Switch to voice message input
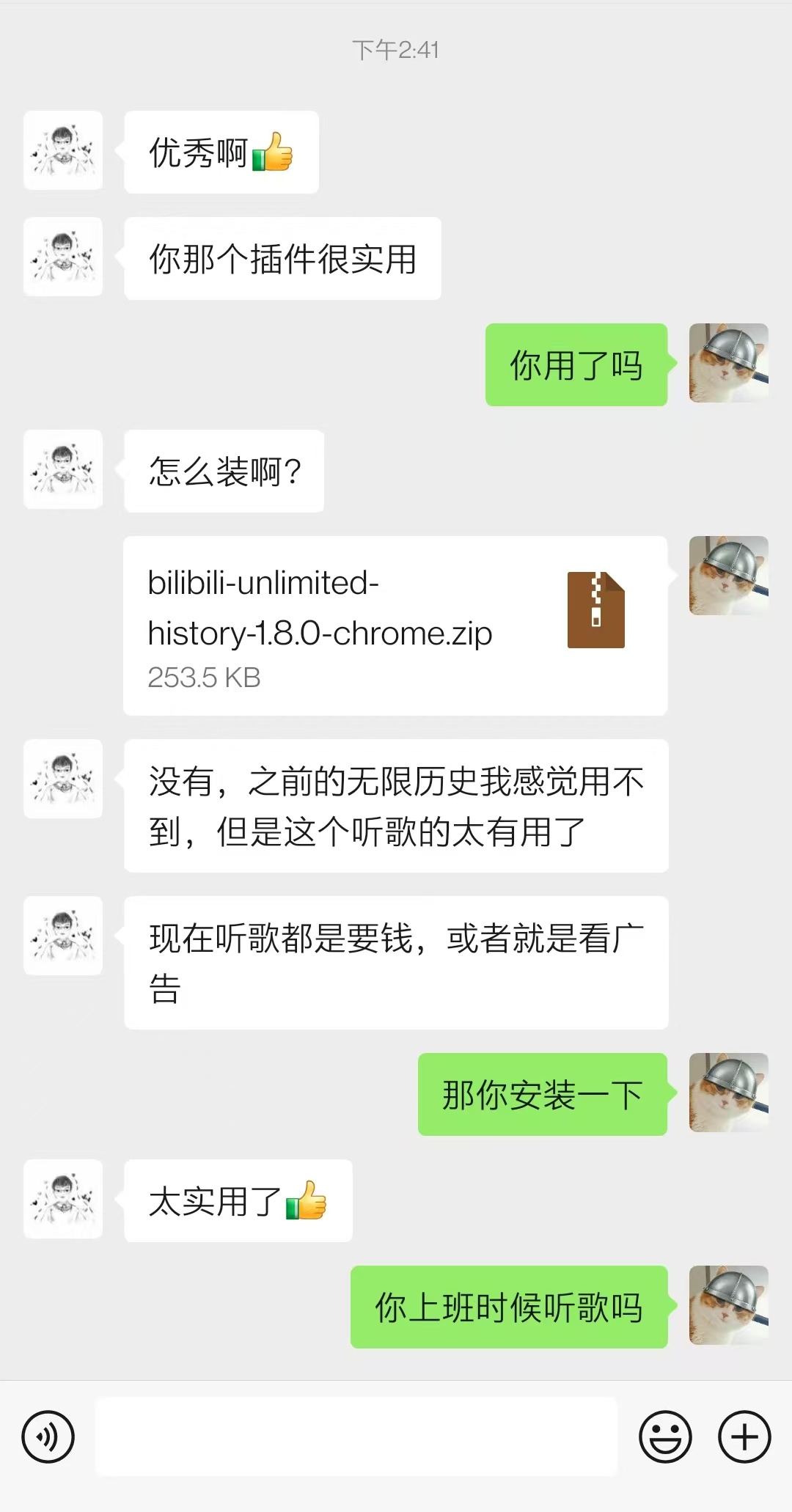 click(48, 1436)
